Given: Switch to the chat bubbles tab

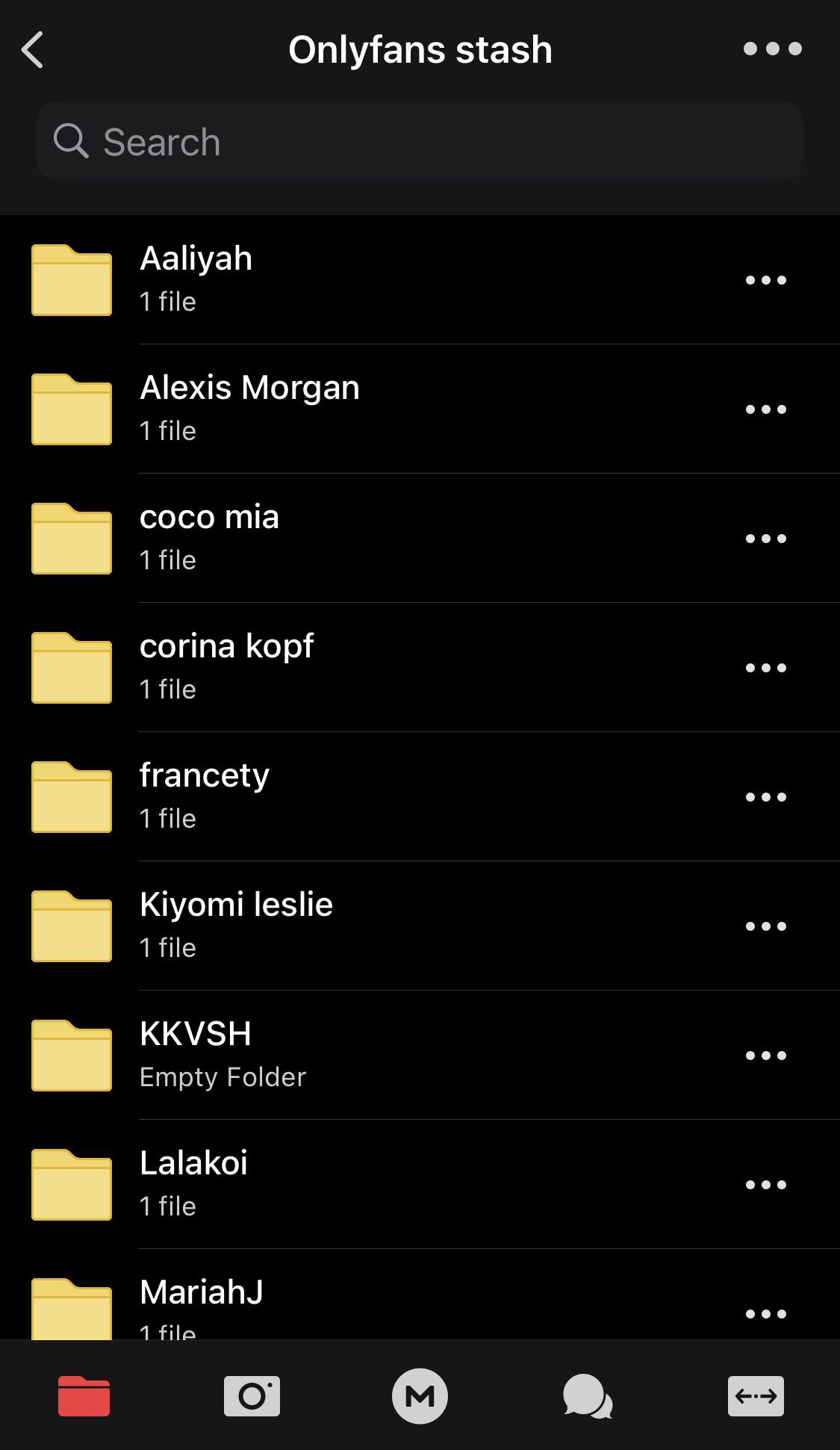Looking at the screenshot, I should coord(588,1395).
